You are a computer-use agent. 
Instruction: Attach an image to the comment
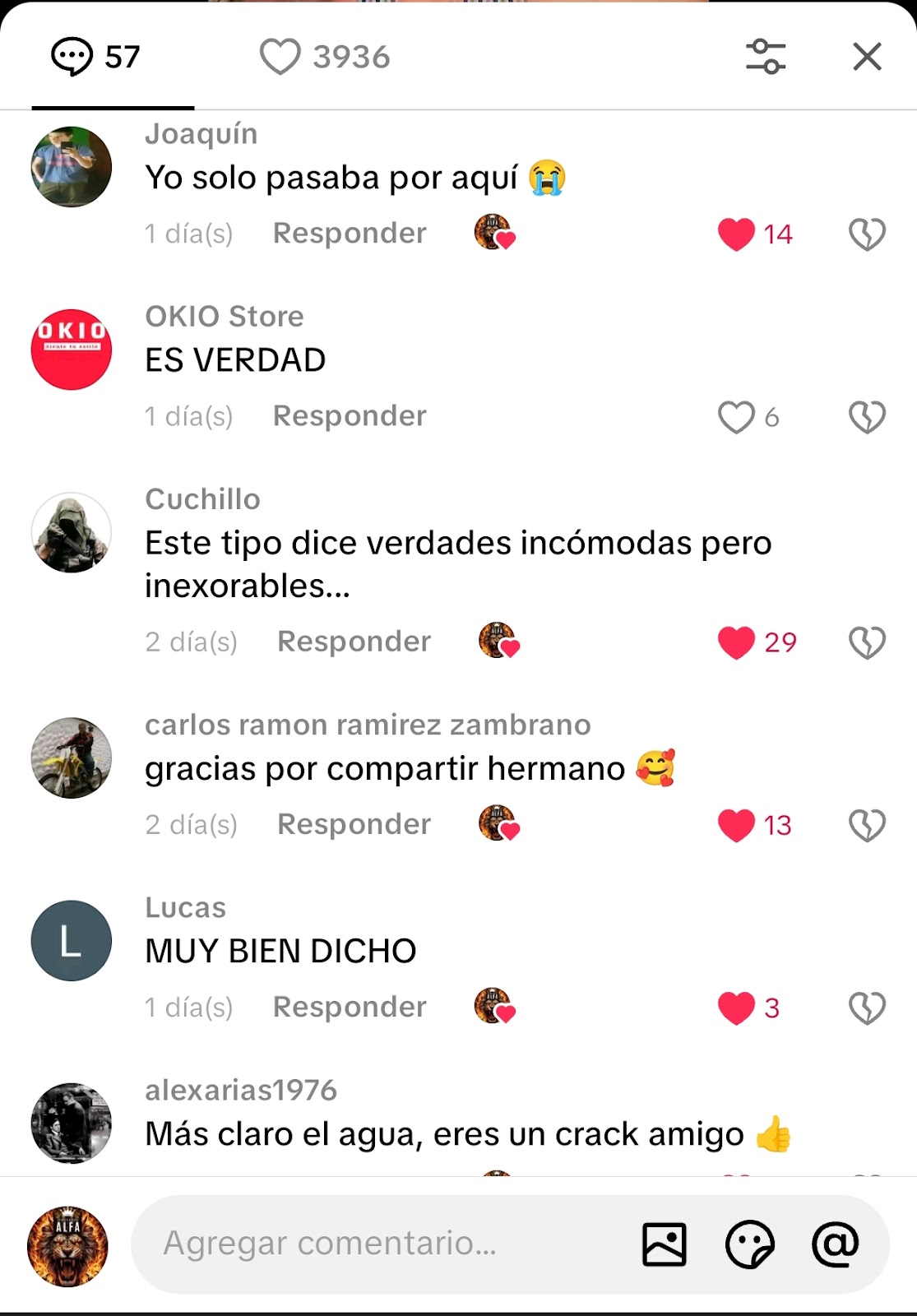(x=664, y=1244)
